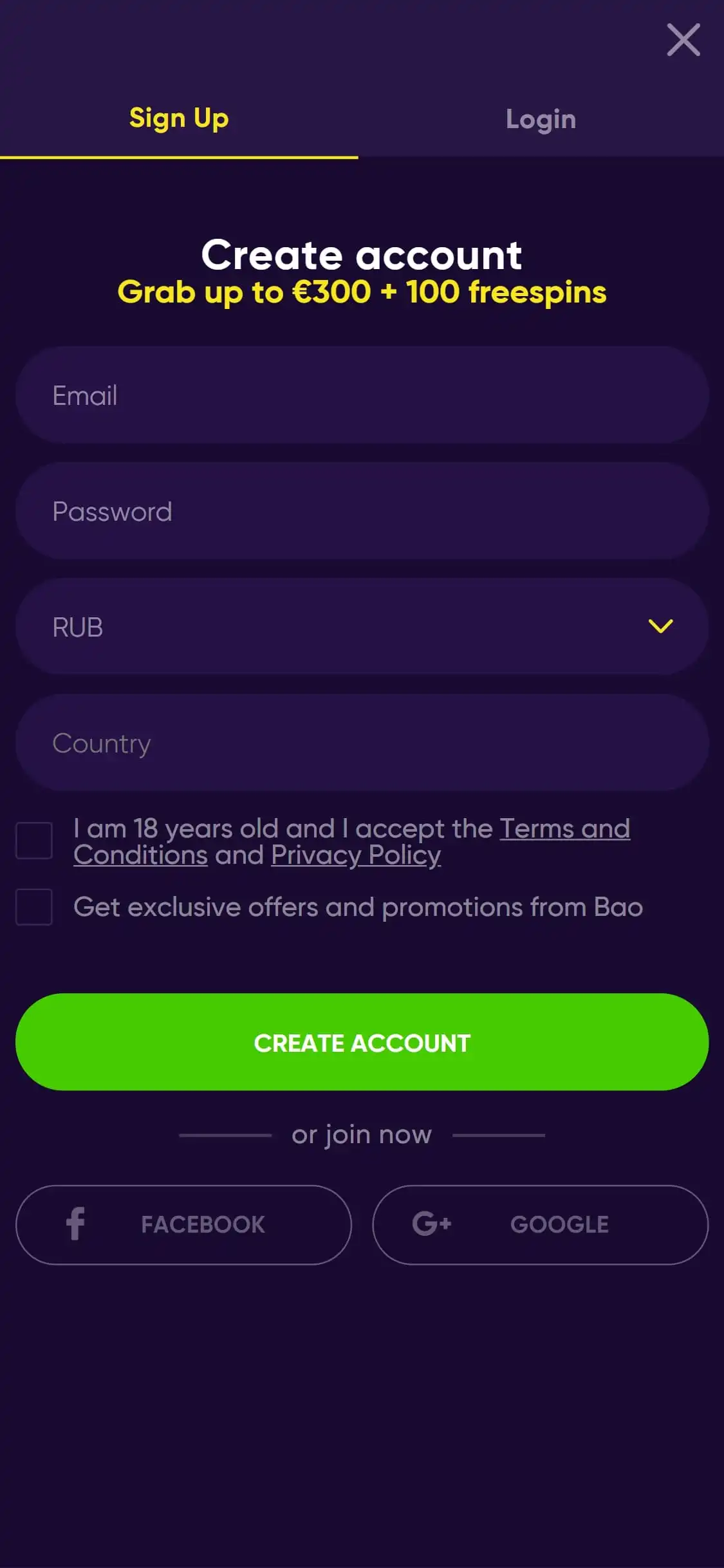The image size is (724, 1568).
Task: Switch to the Login tab
Action: coord(541,120)
